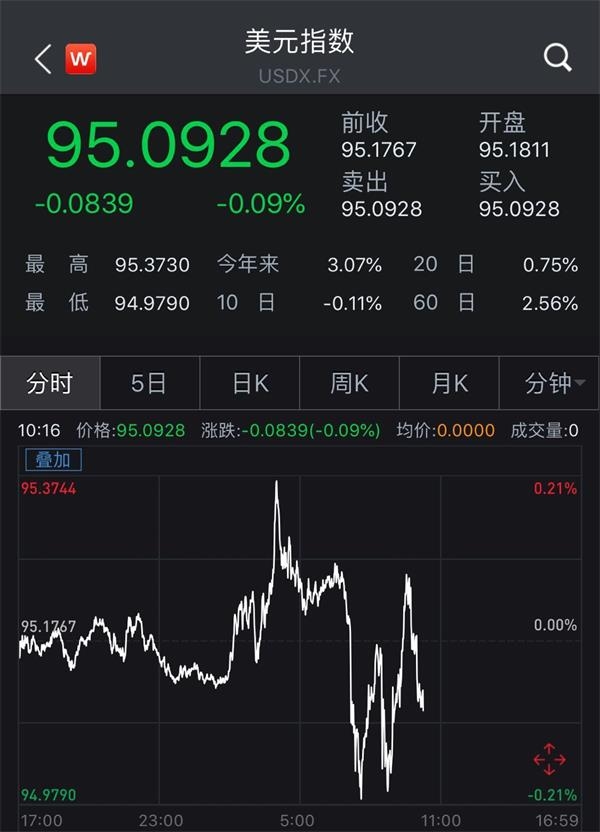Go back using the top-left arrow
Screen dimensions: 600x832
(42, 59)
